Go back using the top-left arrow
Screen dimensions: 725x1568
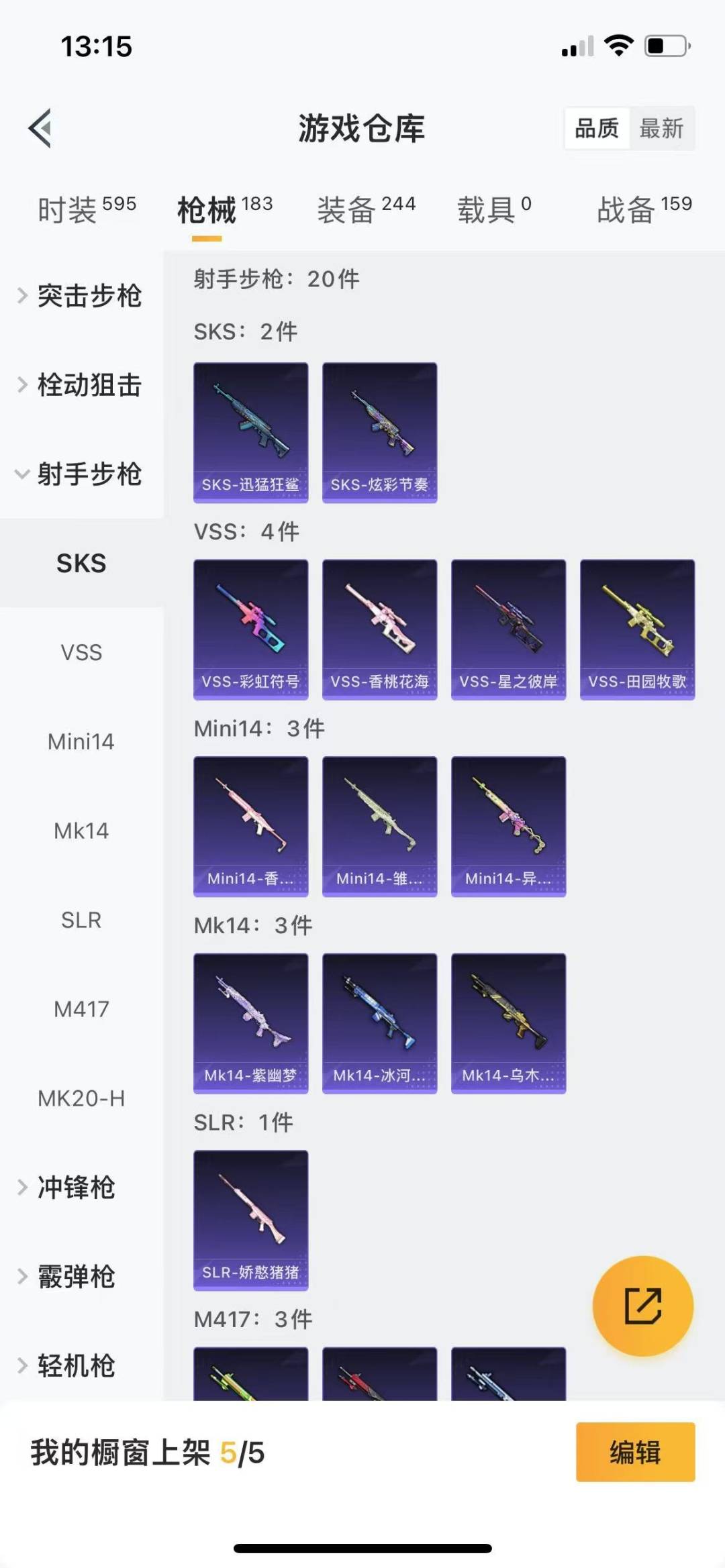40,127
